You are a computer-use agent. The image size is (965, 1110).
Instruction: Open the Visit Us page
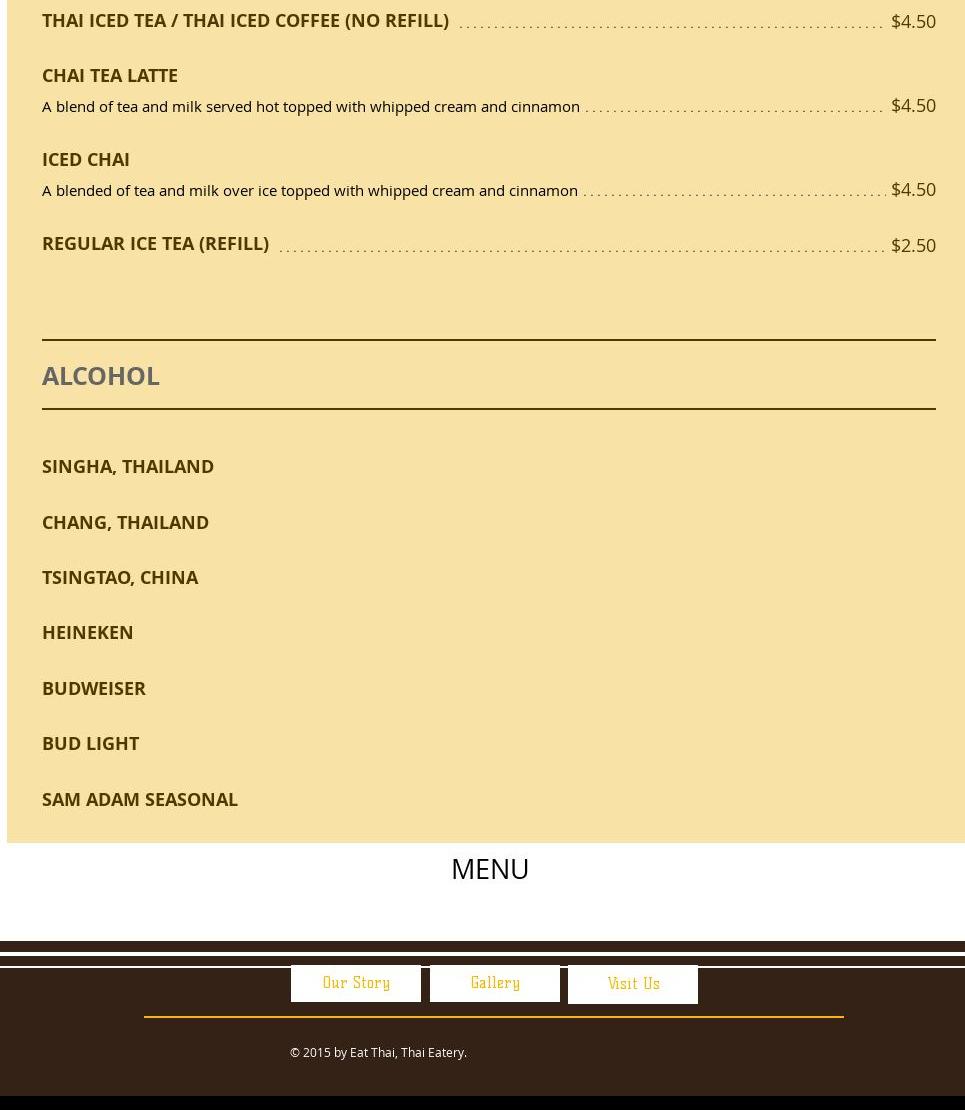(x=633, y=984)
